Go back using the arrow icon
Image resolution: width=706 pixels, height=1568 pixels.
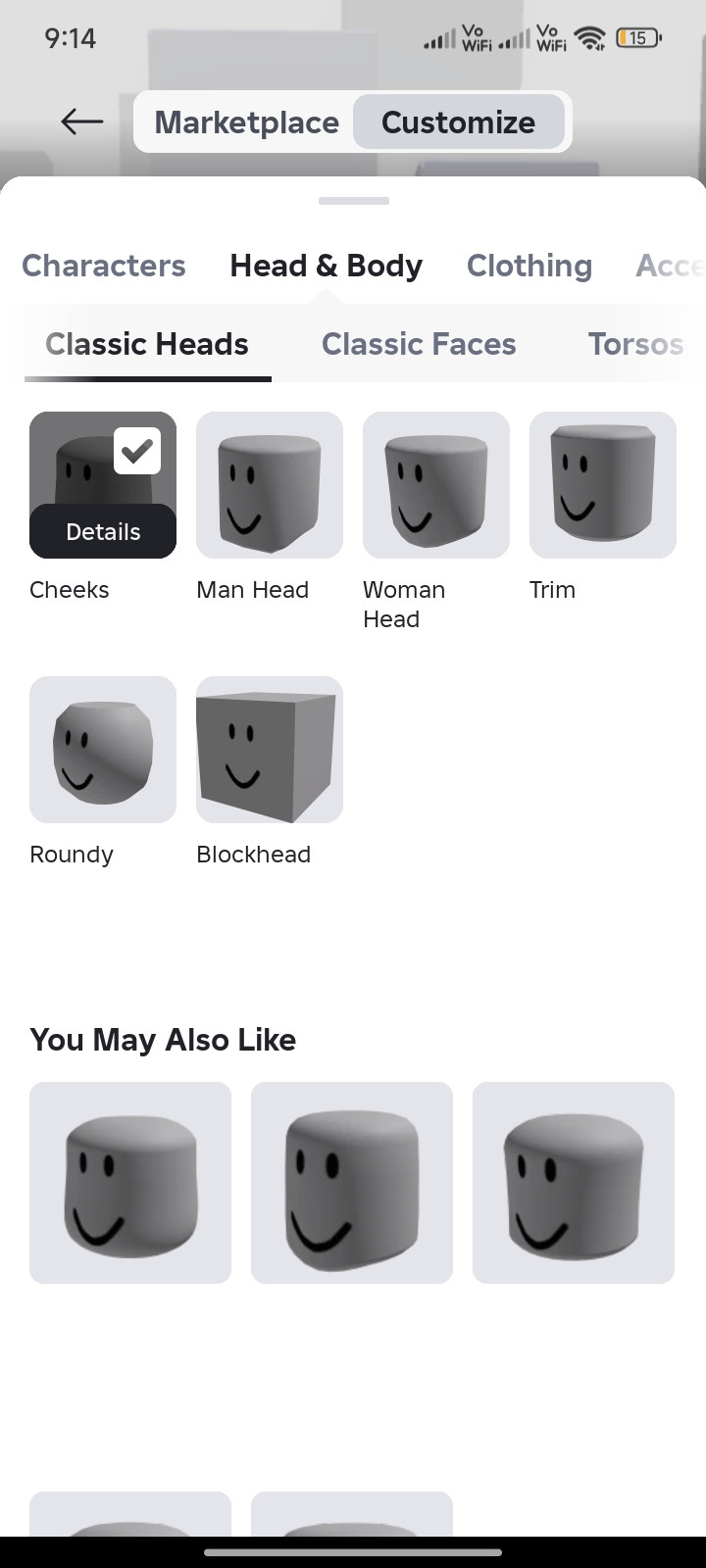81,122
